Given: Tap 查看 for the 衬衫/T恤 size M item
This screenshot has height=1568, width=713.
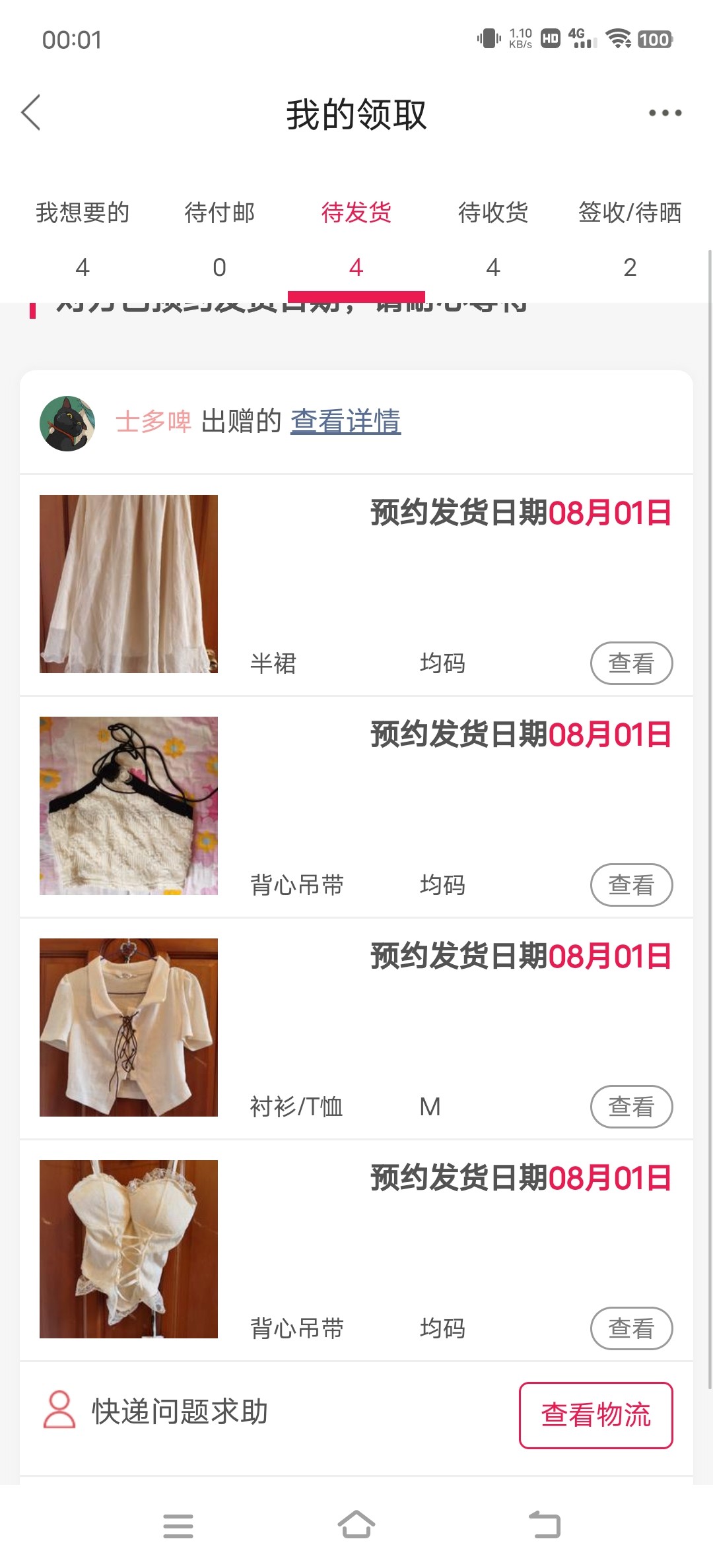Looking at the screenshot, I should tap(631, 1106).
